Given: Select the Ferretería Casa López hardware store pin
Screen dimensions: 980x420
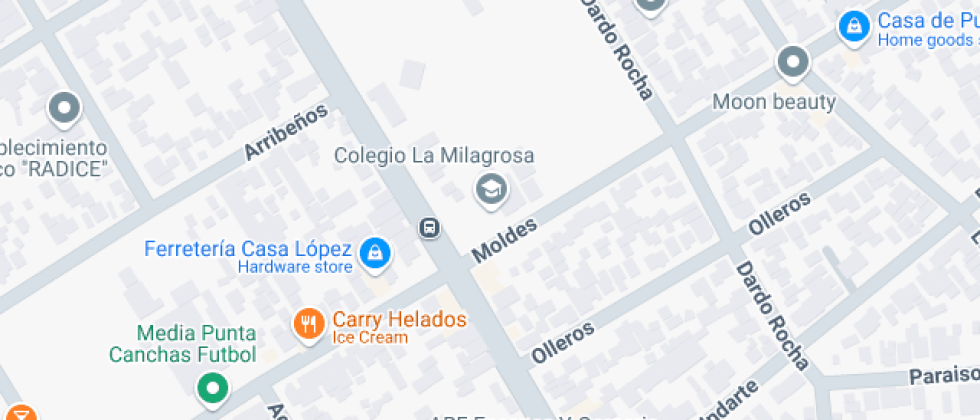Looking at the screenshot, I should click(375, 254).
